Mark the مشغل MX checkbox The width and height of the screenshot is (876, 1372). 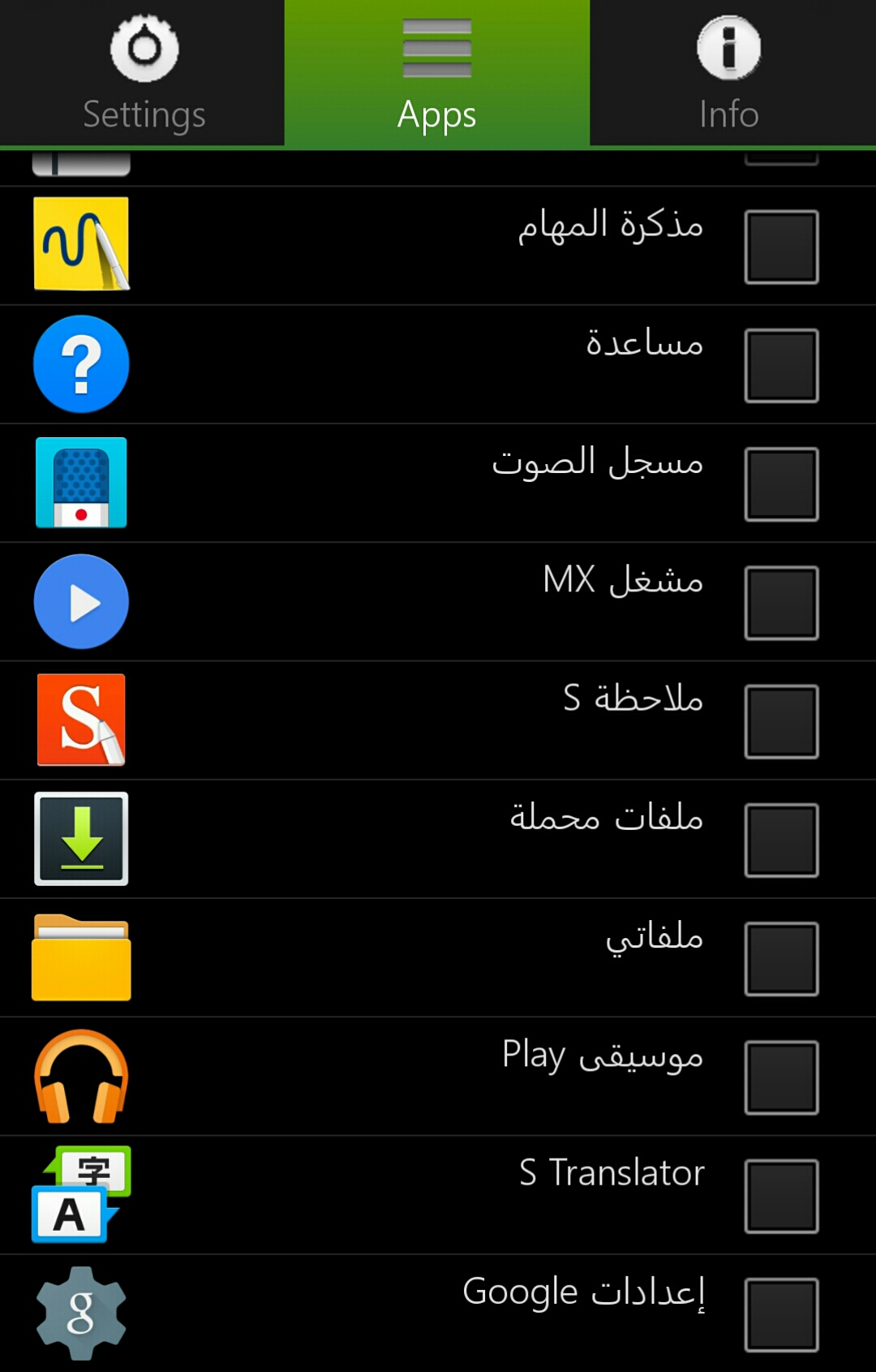(781, 603)
